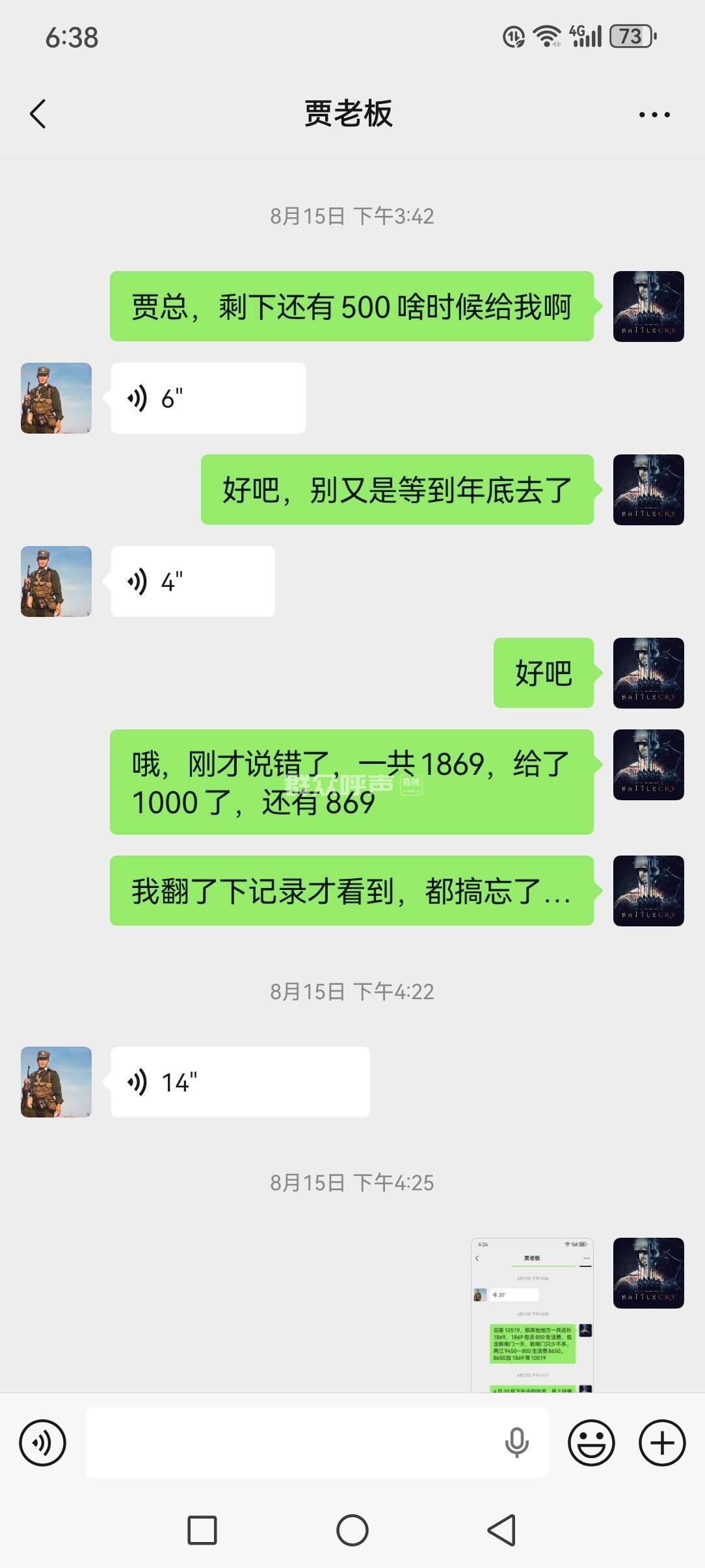Viewport: 705px width, 1568px height.
Task: Open recent apps view
Action: [x=202, y=1530]
